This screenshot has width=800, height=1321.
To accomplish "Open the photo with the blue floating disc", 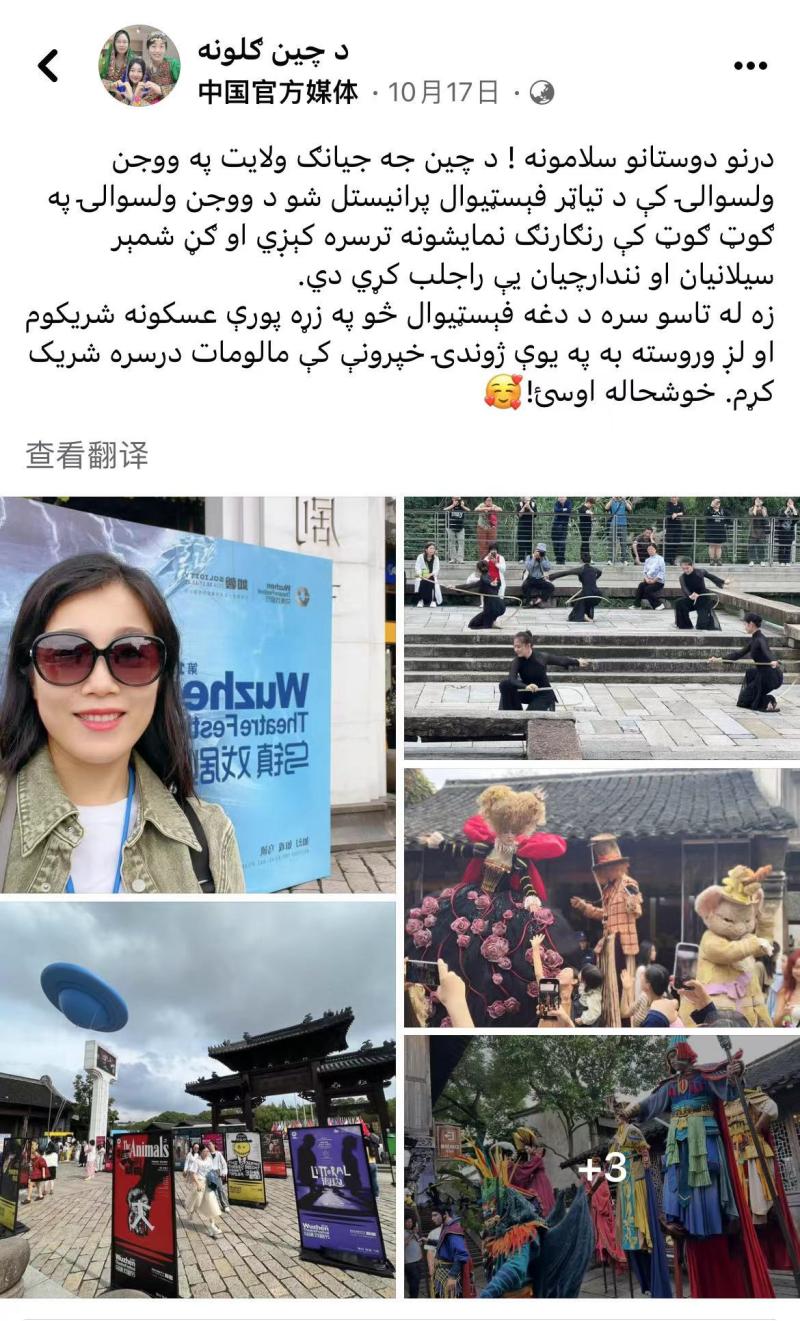I will tap(197, 1100).
